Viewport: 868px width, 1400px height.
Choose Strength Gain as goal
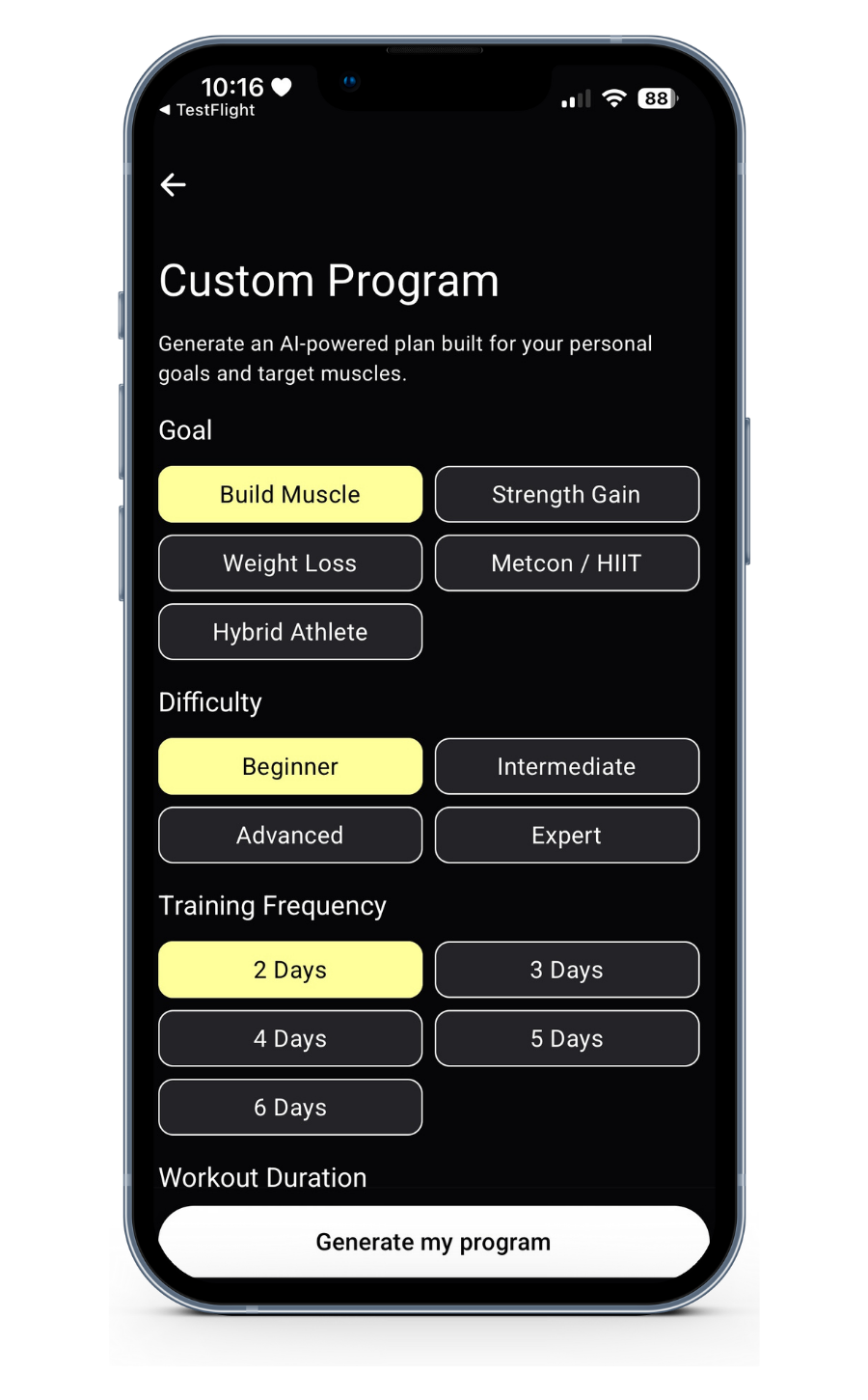[566, 494]
